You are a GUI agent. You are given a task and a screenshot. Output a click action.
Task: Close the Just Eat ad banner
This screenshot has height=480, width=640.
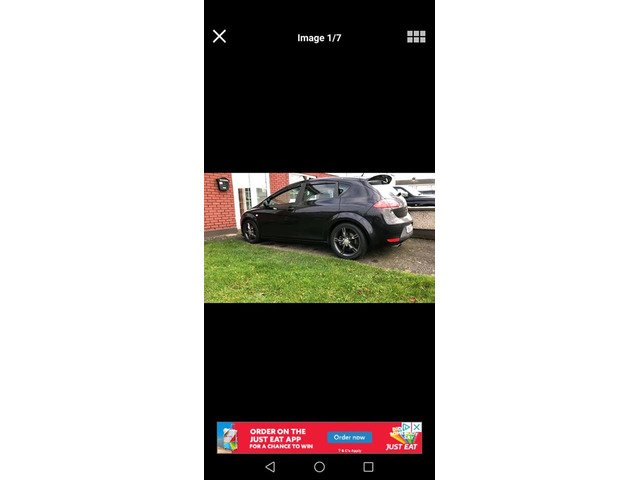pyautogui.click(x=416, y=427)
